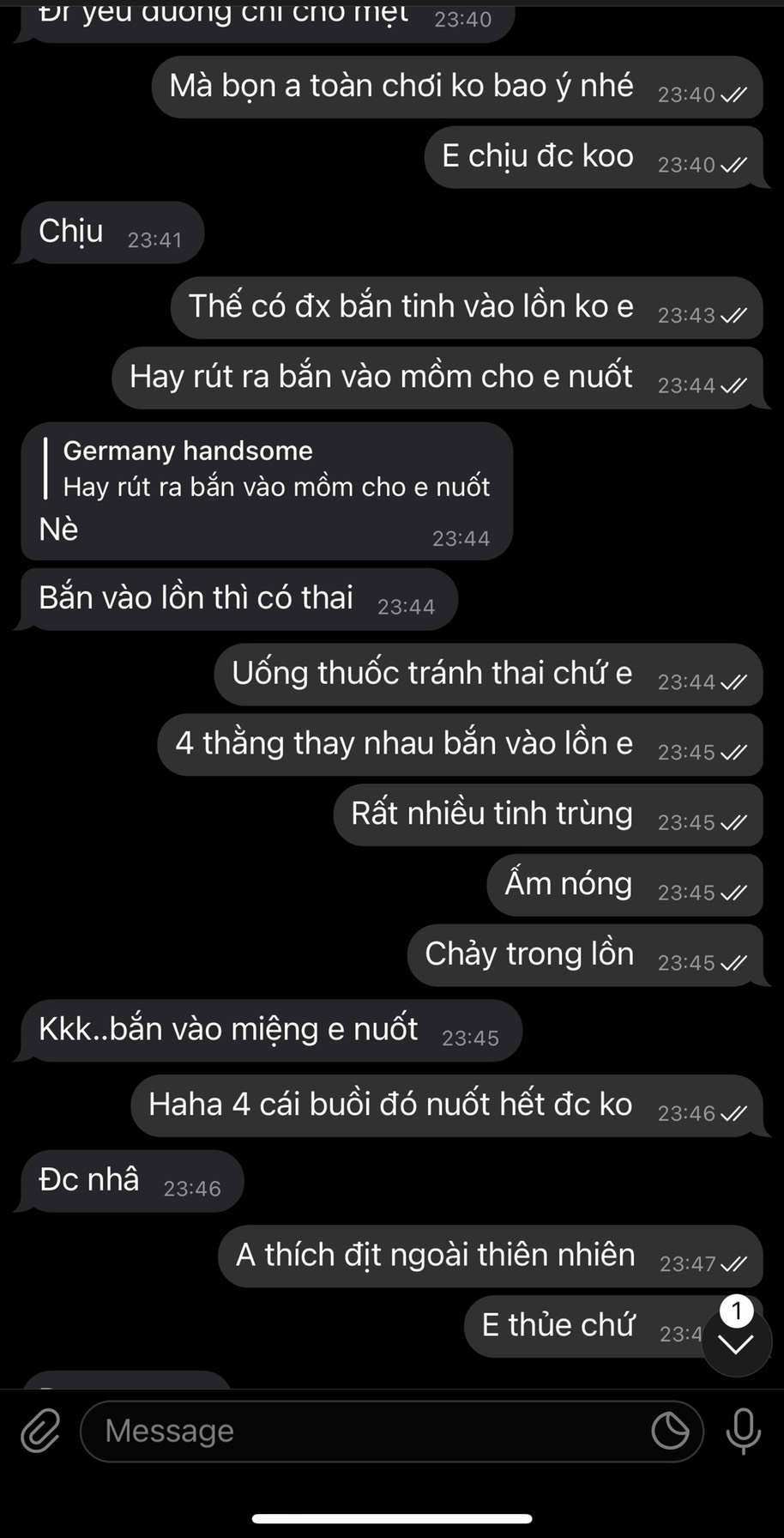Open the quoted Germany handsome reply

(x=268, y=469)
